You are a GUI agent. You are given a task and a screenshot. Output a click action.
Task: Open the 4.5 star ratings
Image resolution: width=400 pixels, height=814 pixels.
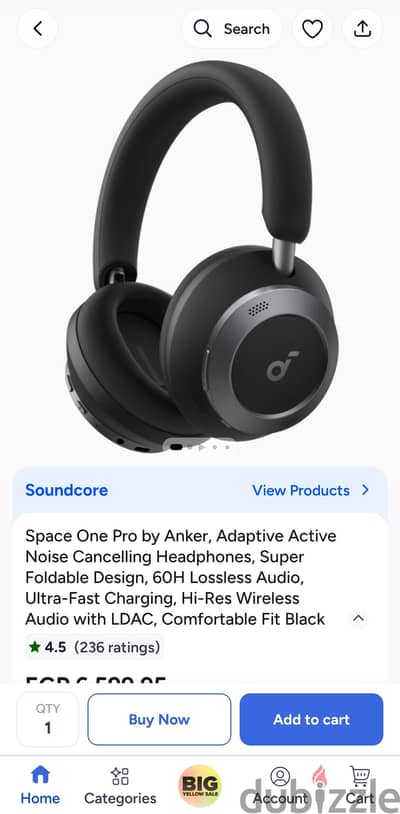click(x=94, y=647)
